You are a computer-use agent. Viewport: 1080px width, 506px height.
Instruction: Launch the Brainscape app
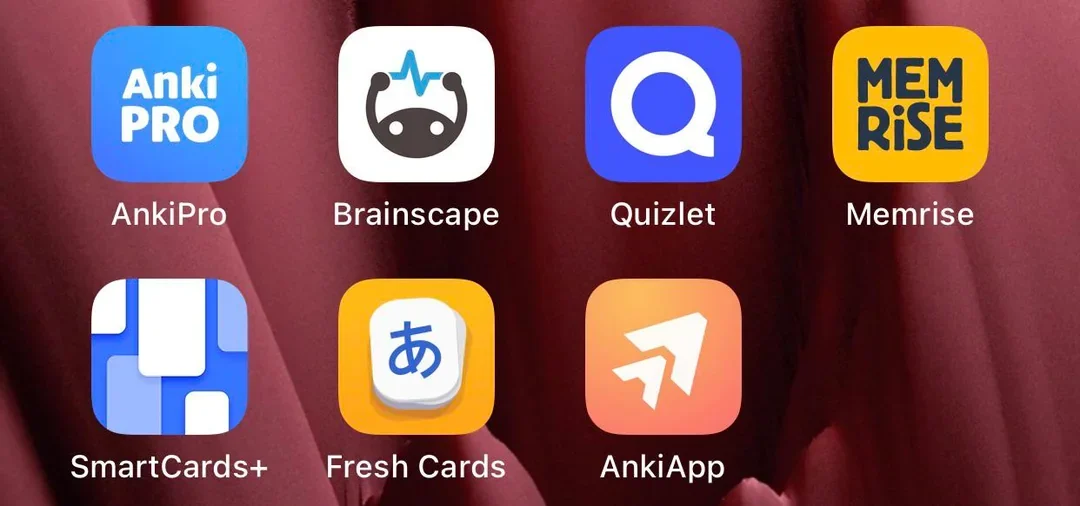[x=416, y=104]
